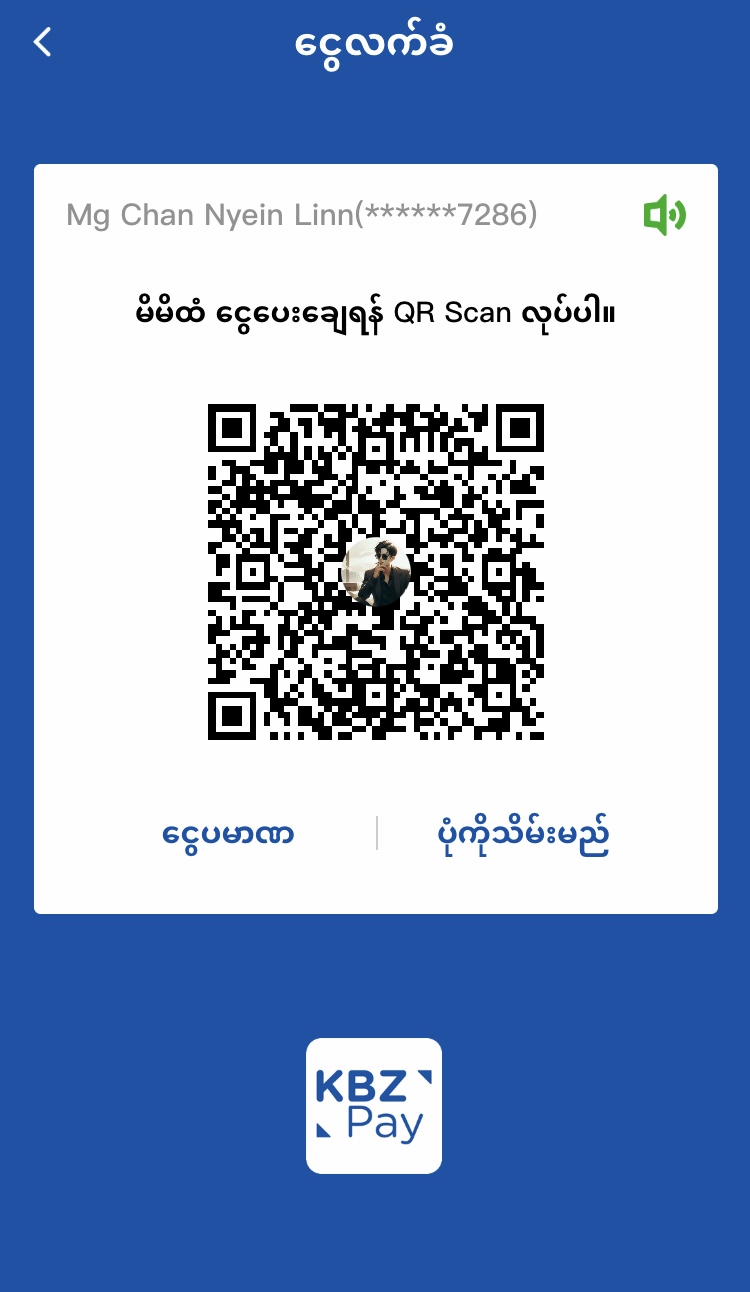Viewport: 750px width, 1292px height.
Task: Go back using the top arrow
Action: [42, 43]
